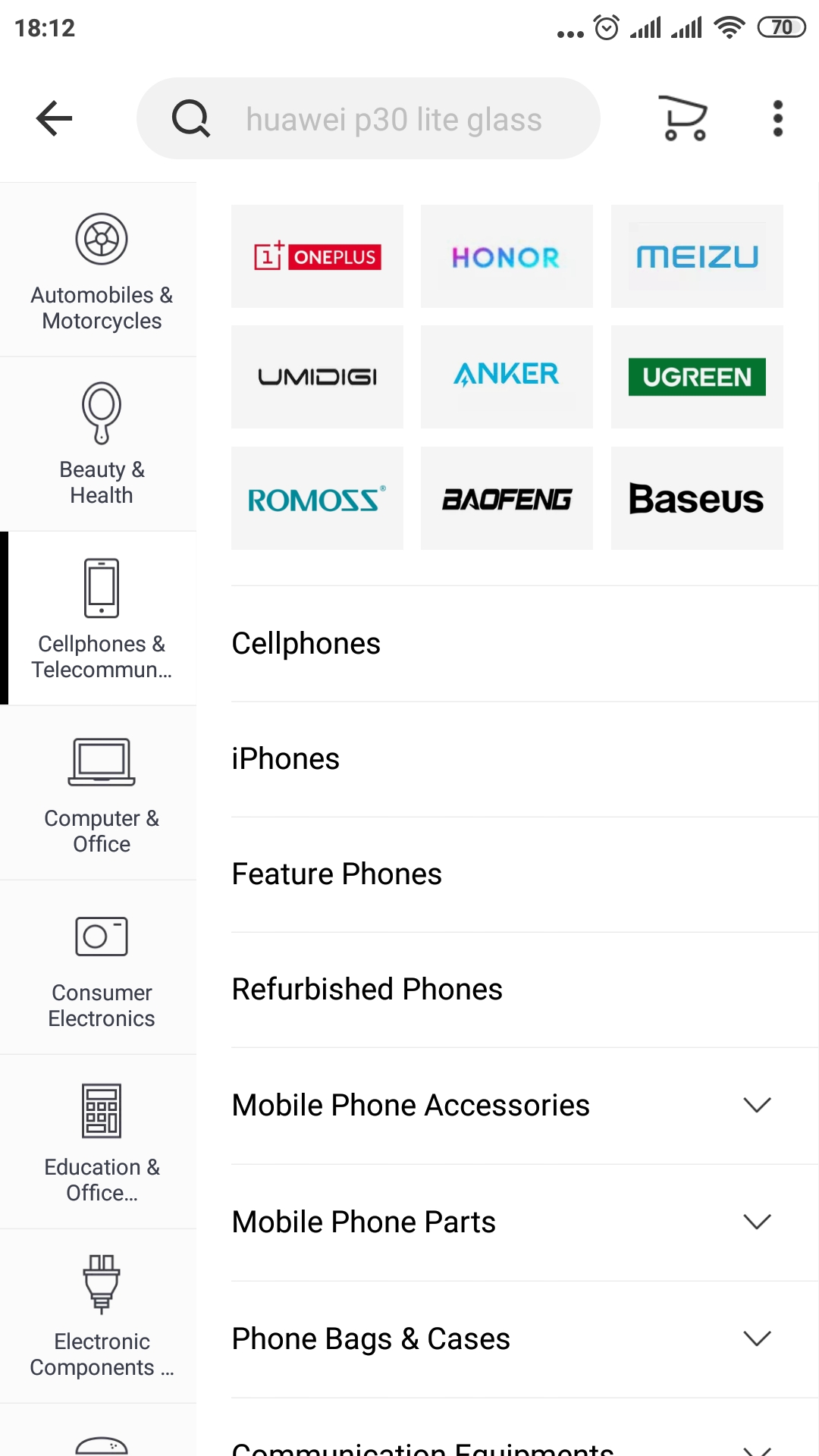819x1456 pixels.
Task: View Meizu brand products
Action: click(697, 256)
